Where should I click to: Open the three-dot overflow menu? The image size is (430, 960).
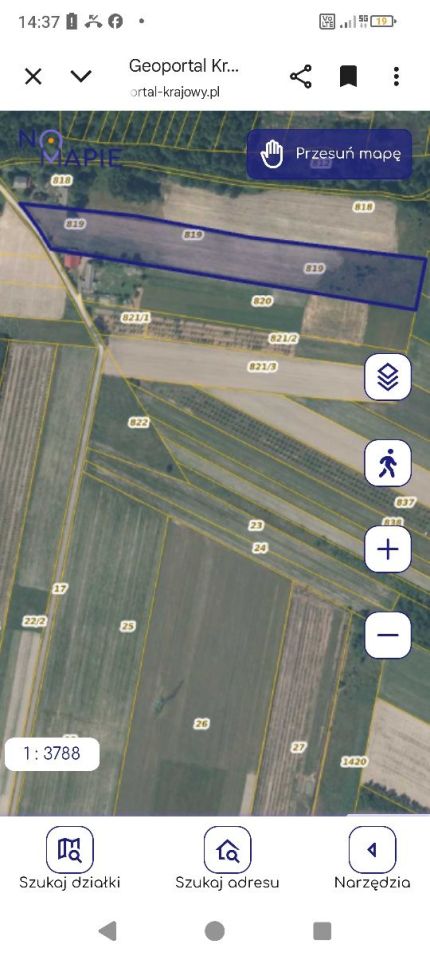point(396,77)
